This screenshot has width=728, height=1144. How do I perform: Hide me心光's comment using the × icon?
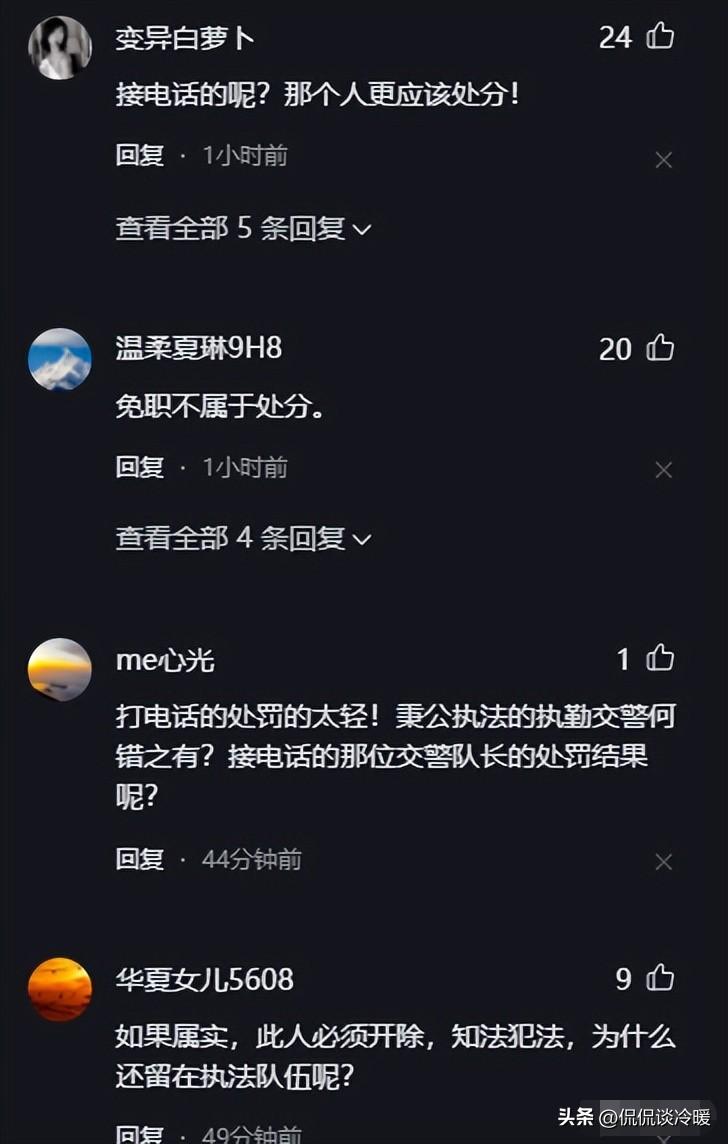(x=664, y=861)
